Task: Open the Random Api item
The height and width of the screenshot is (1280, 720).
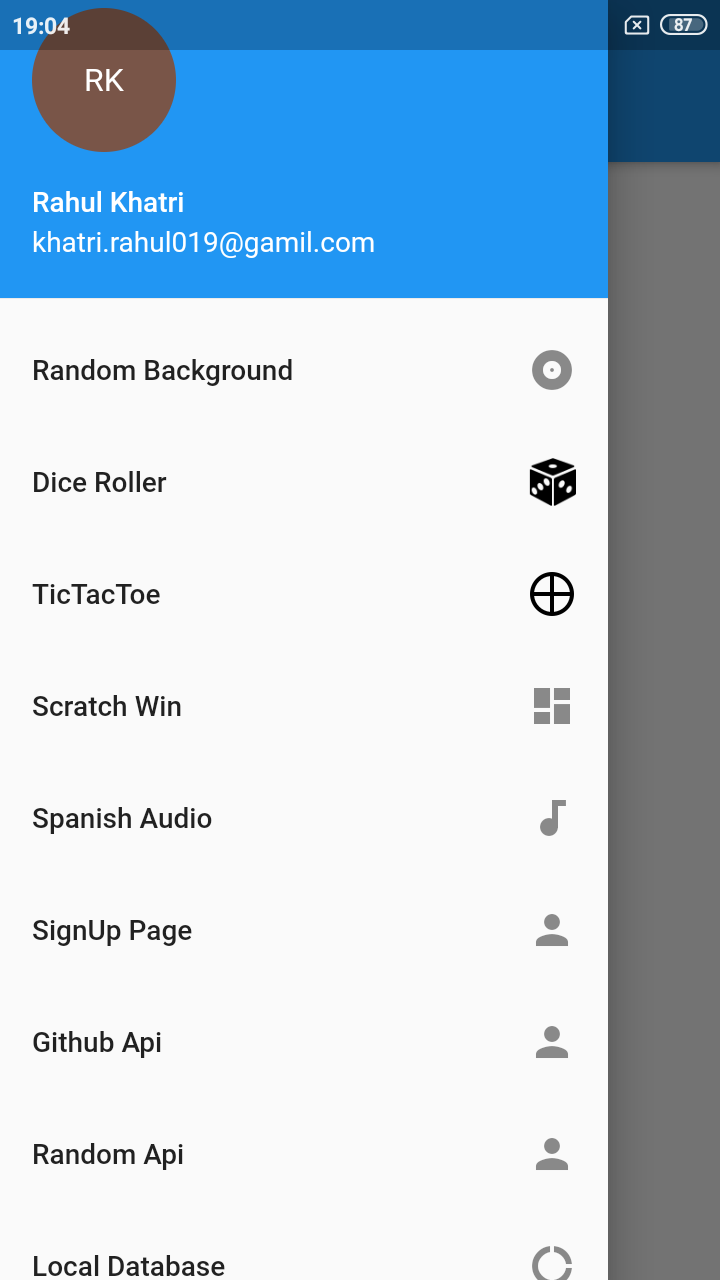Action: click(304, 1154)
